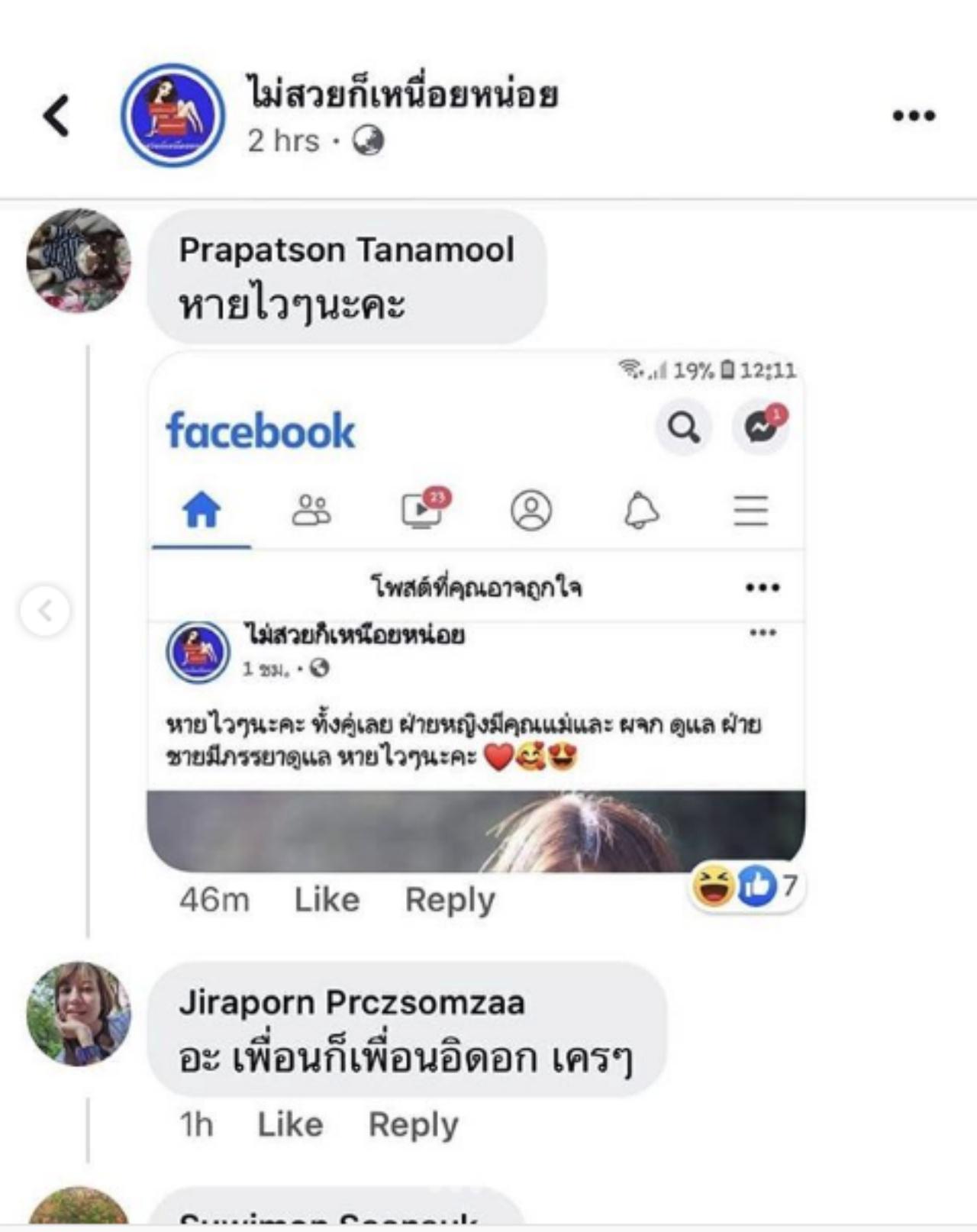
Task: Reply to Prapatson Tanamool's comment
Action: point(450,900)
